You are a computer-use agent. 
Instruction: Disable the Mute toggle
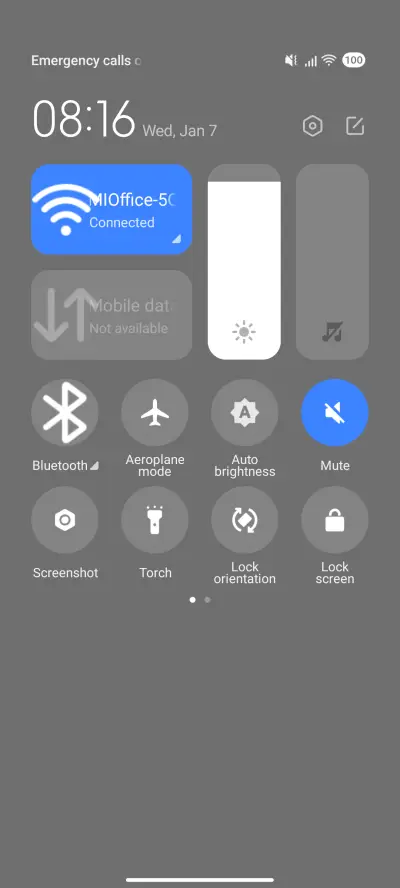(x=335, y=412)
